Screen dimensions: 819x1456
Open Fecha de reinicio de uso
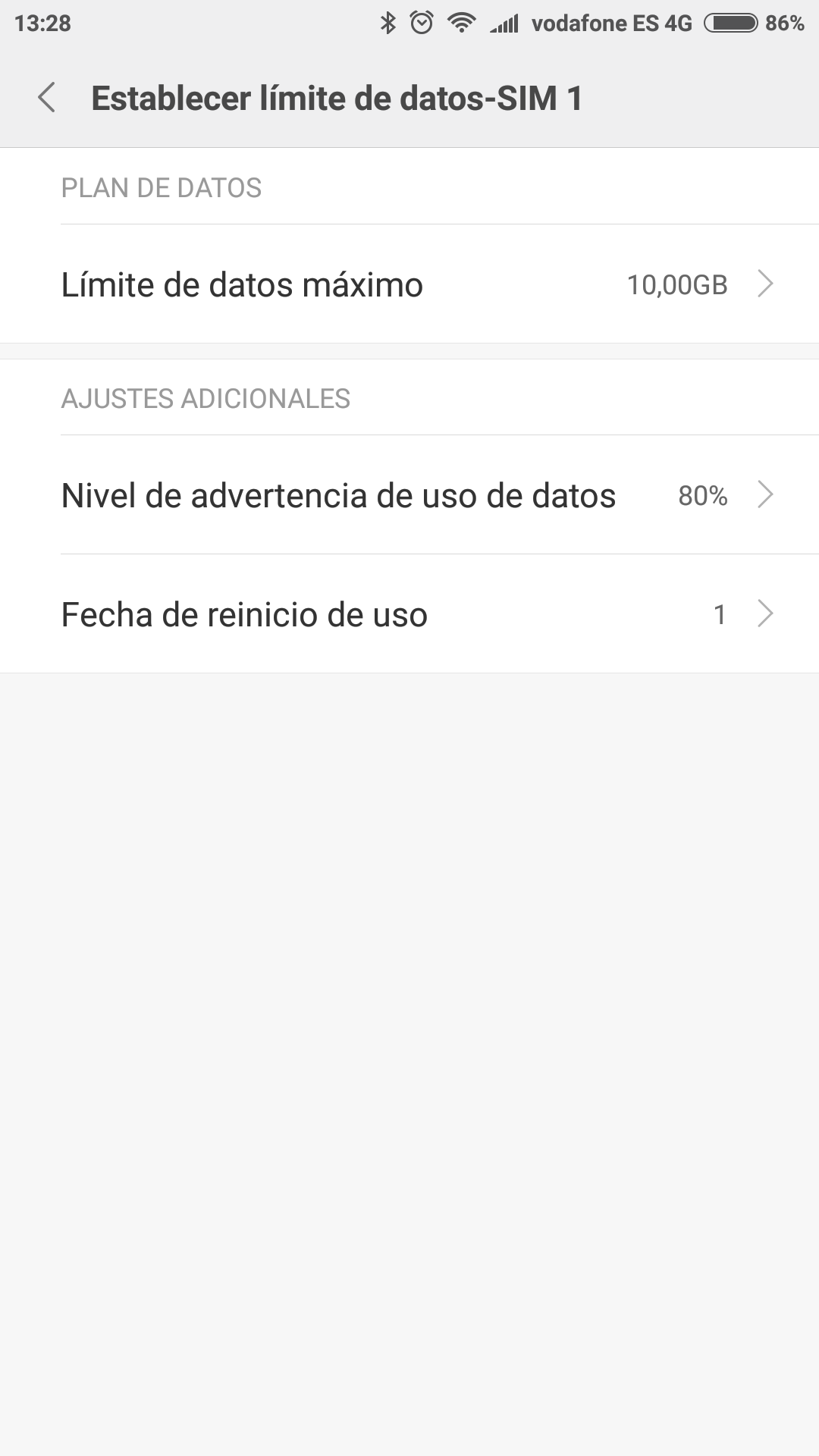click(409, 614)
